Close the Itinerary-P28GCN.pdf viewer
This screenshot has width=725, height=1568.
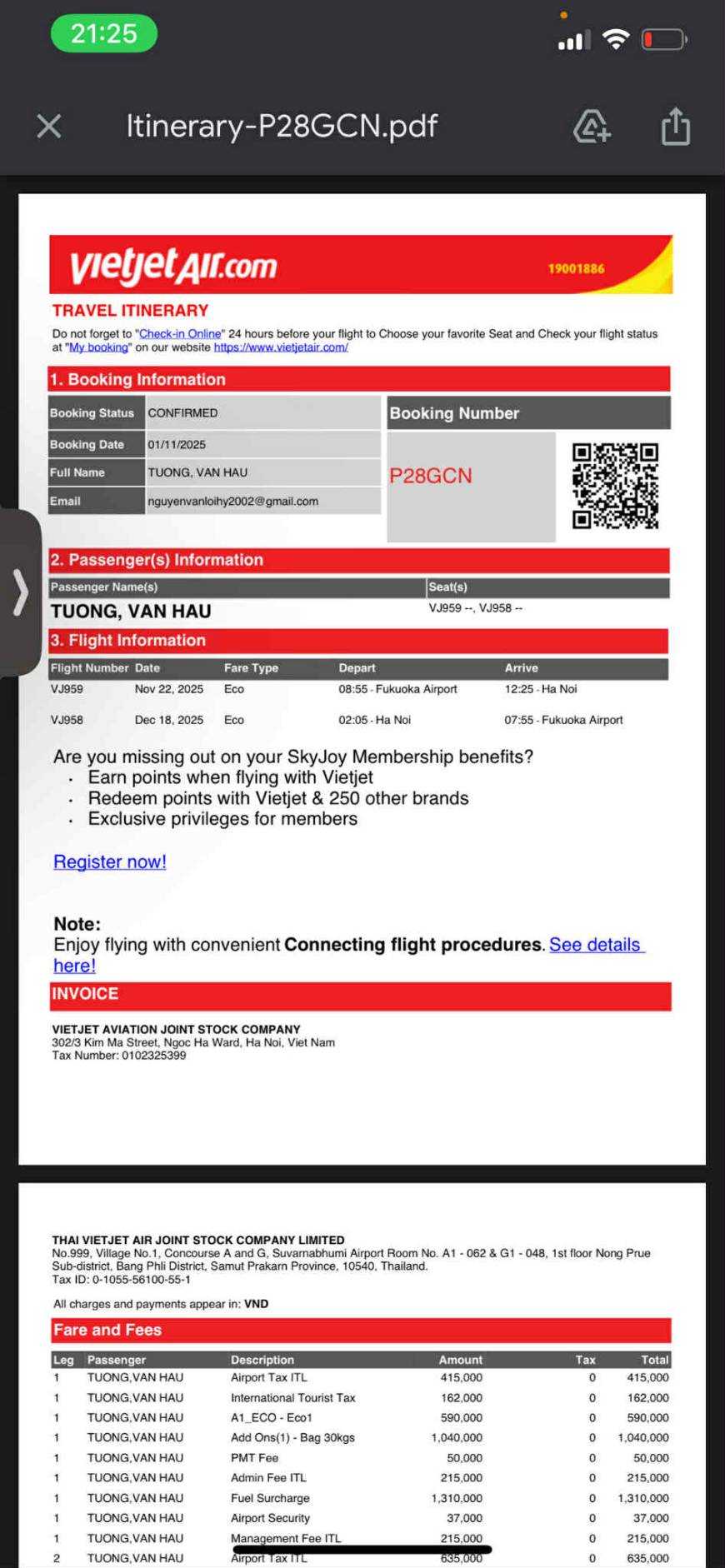(49, 127)
